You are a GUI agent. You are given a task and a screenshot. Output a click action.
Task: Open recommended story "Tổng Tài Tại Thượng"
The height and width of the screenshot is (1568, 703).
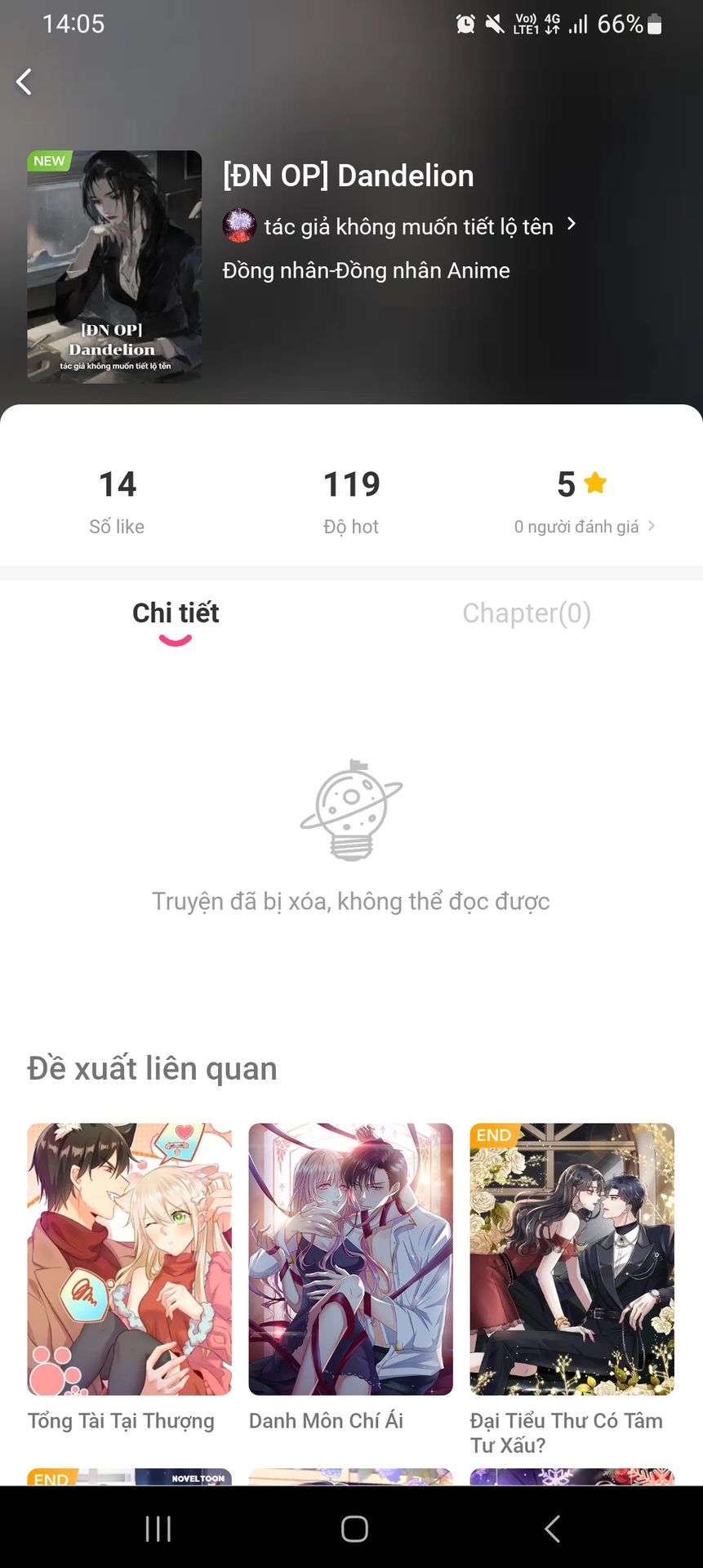(129, 1259)
